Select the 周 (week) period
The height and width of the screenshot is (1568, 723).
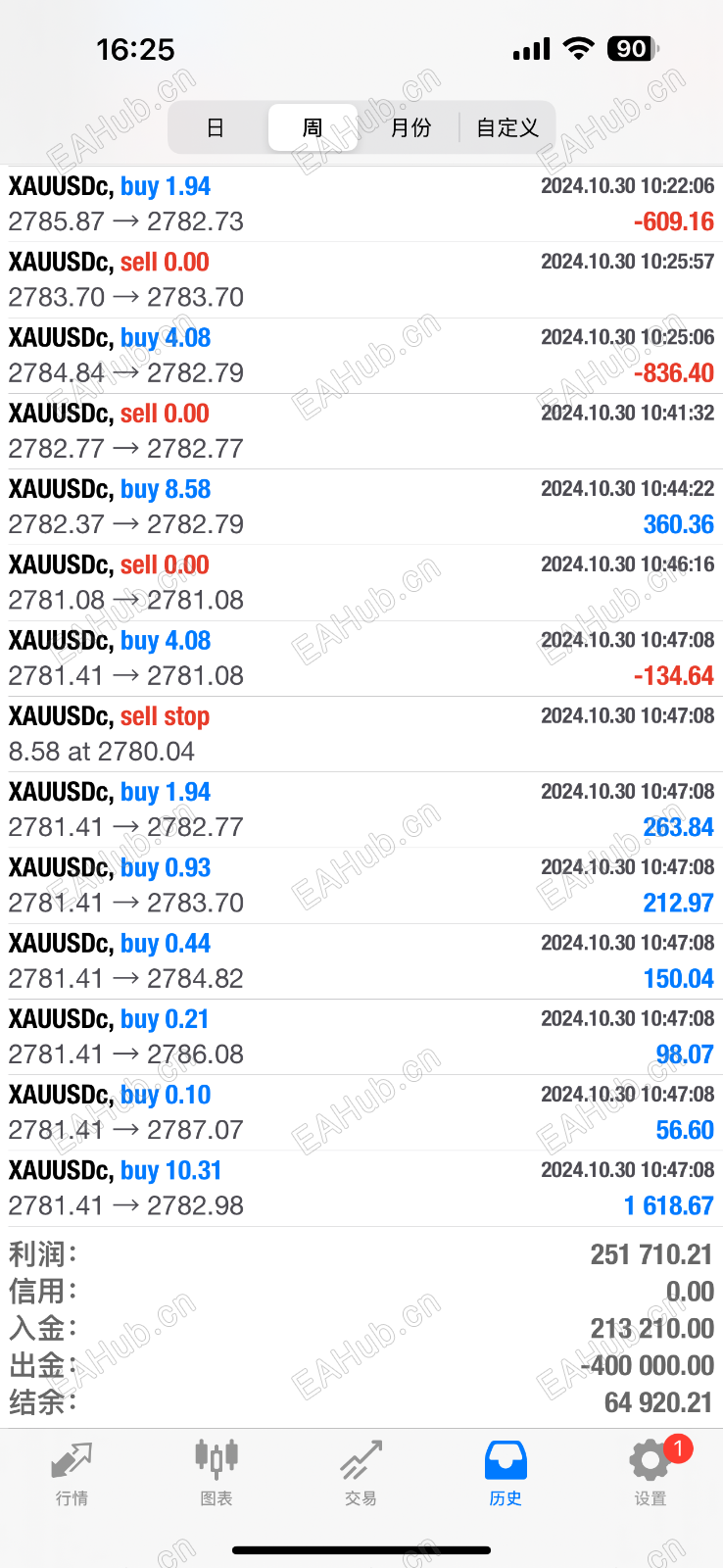[x=313, y=127]
